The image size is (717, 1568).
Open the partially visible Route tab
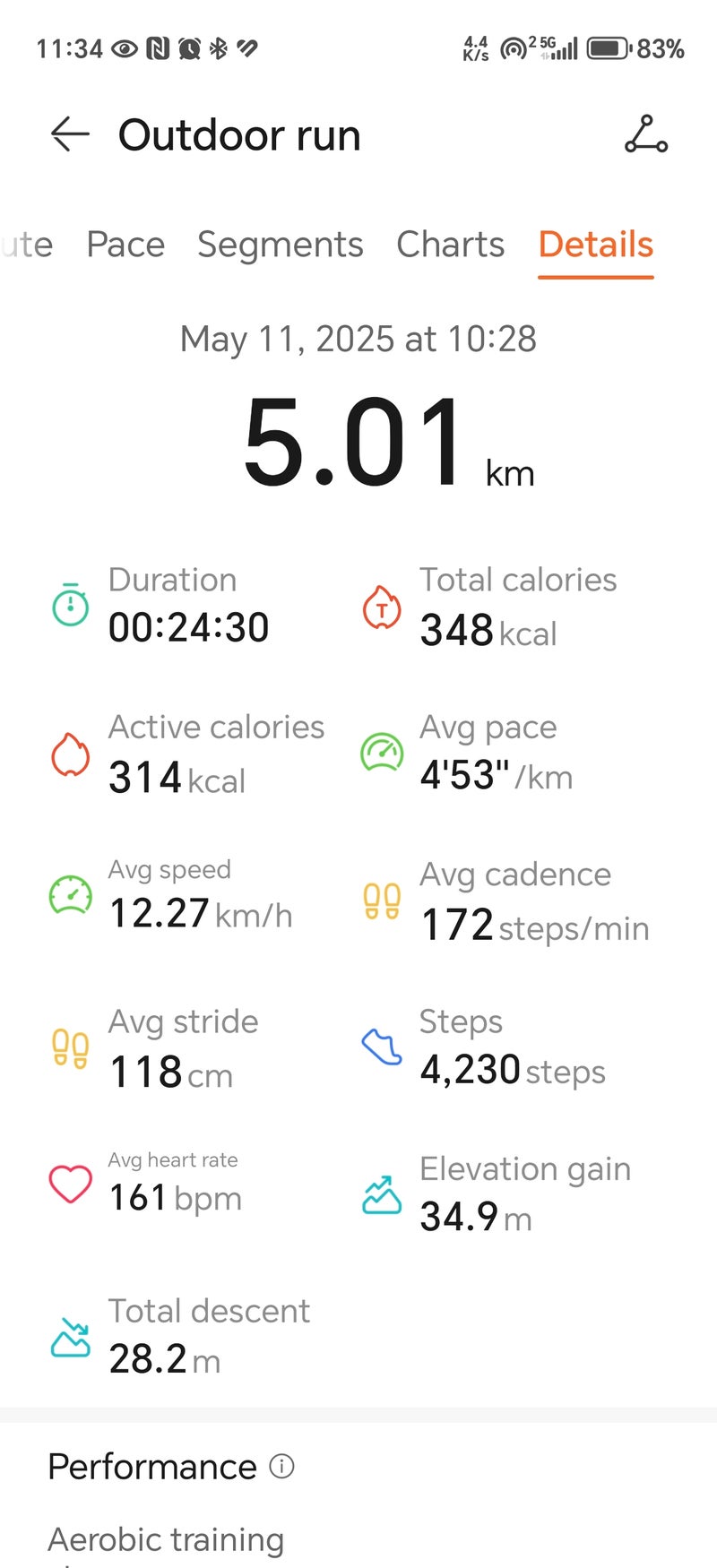[x=27, y=245]
